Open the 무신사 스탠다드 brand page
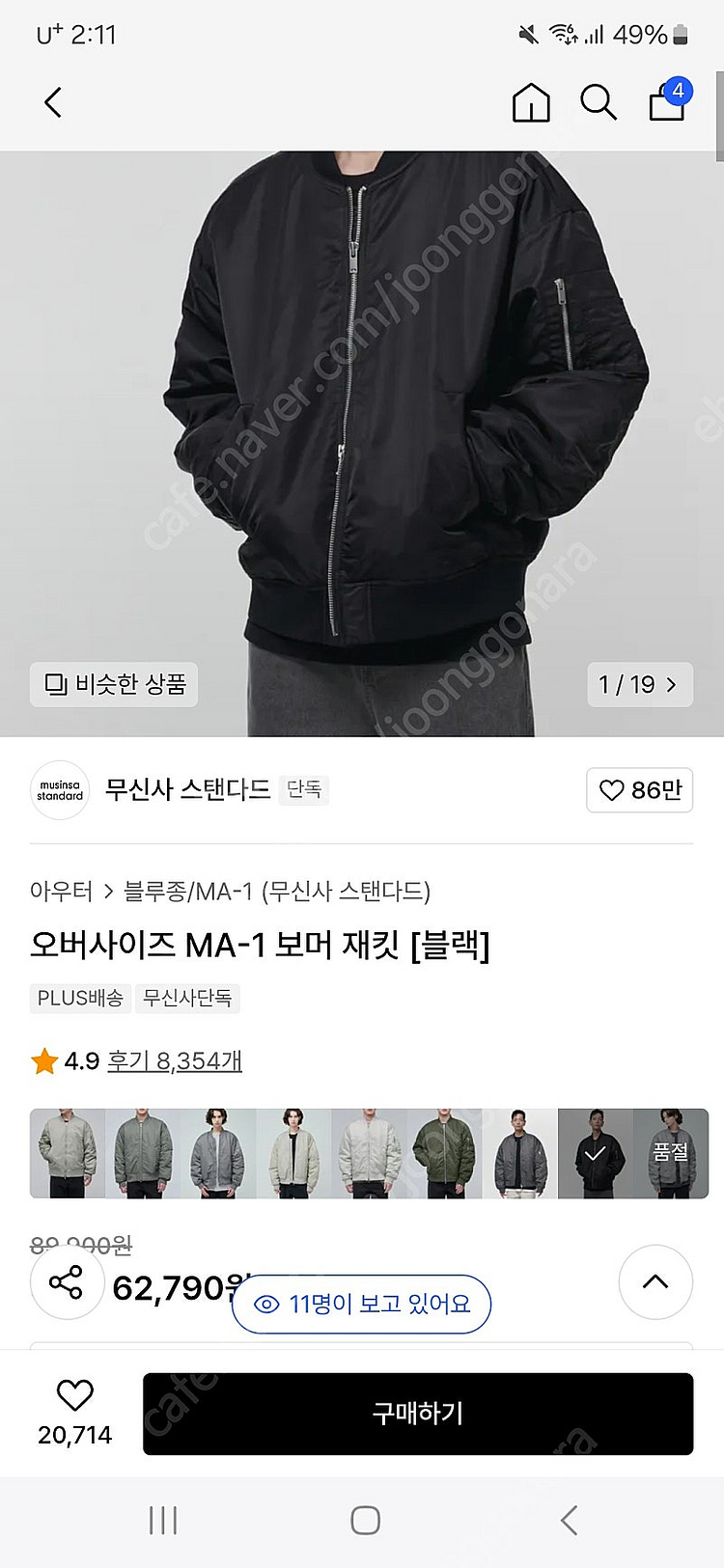 [187, 790]
